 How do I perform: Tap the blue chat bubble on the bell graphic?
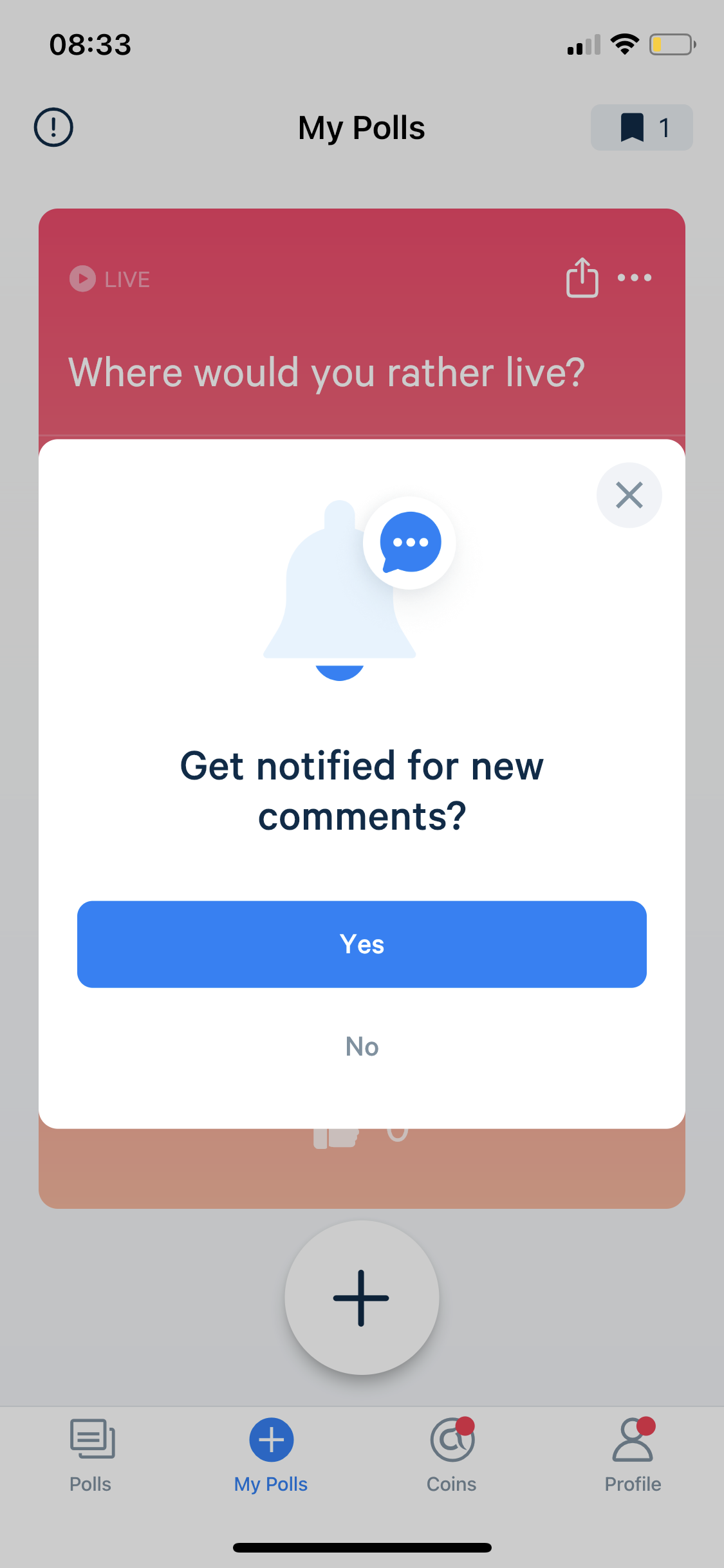(x=410, y=542)
